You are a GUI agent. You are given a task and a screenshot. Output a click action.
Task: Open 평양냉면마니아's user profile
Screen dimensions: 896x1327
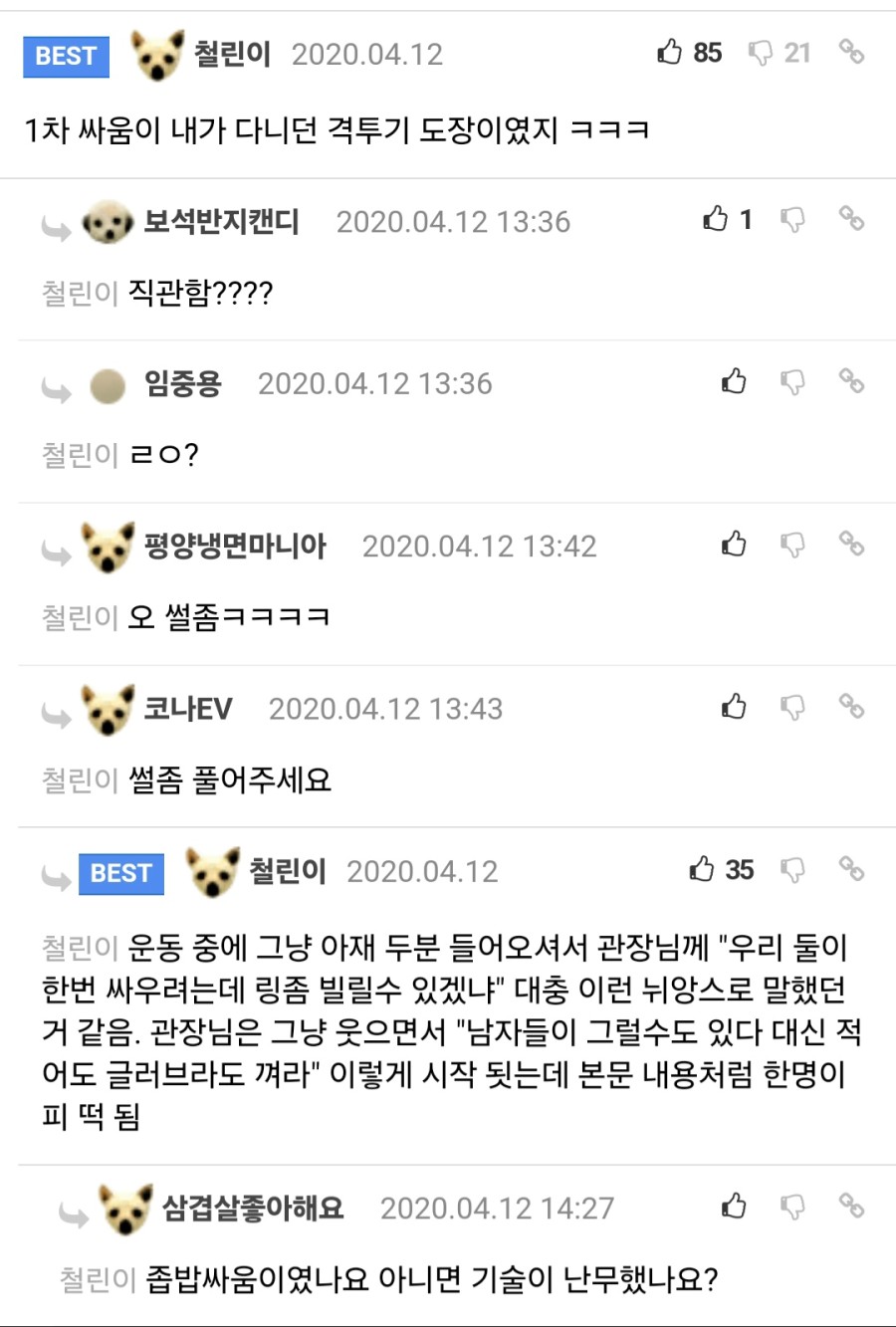[x=235, y=546]
